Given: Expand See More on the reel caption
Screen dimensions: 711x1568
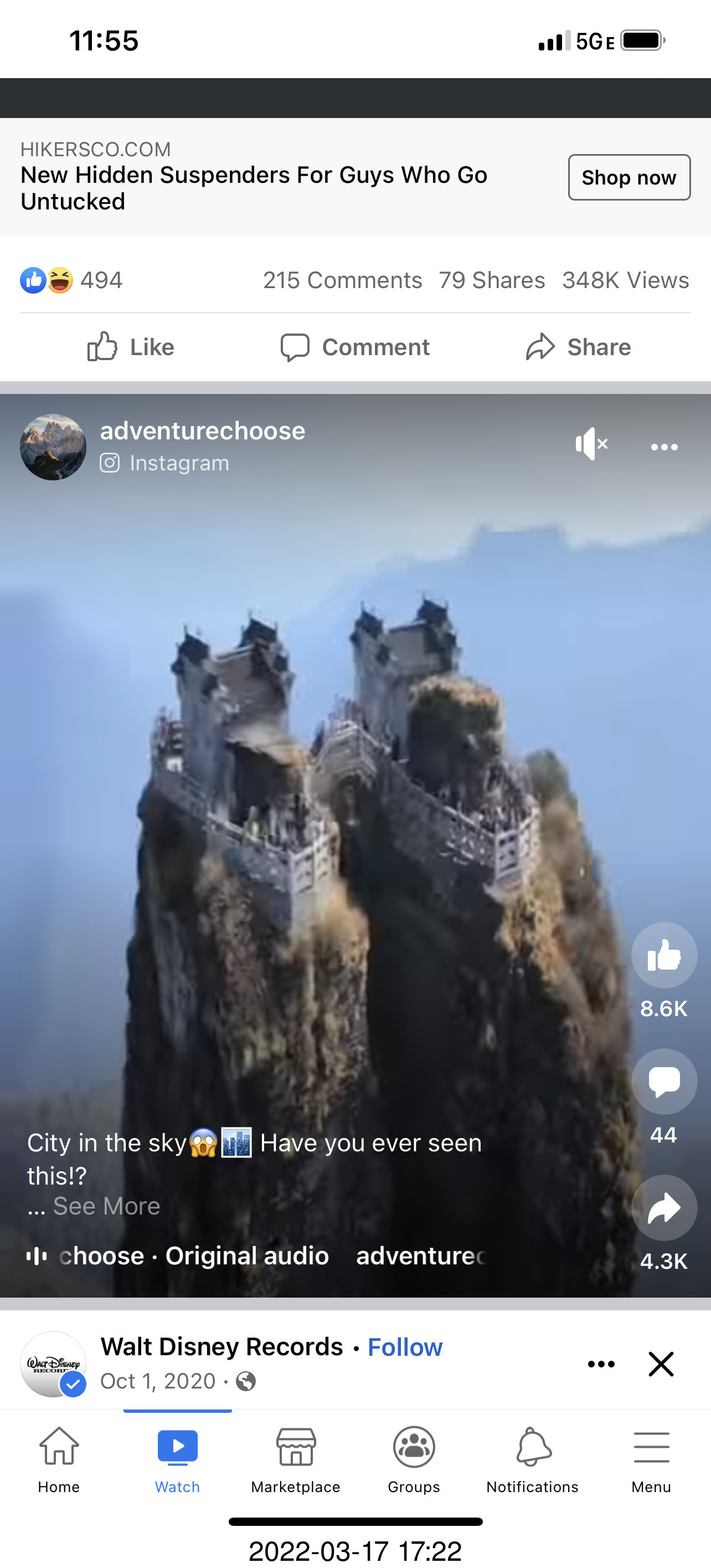Looking at the screenshot, I should [x=106, y=1206].
